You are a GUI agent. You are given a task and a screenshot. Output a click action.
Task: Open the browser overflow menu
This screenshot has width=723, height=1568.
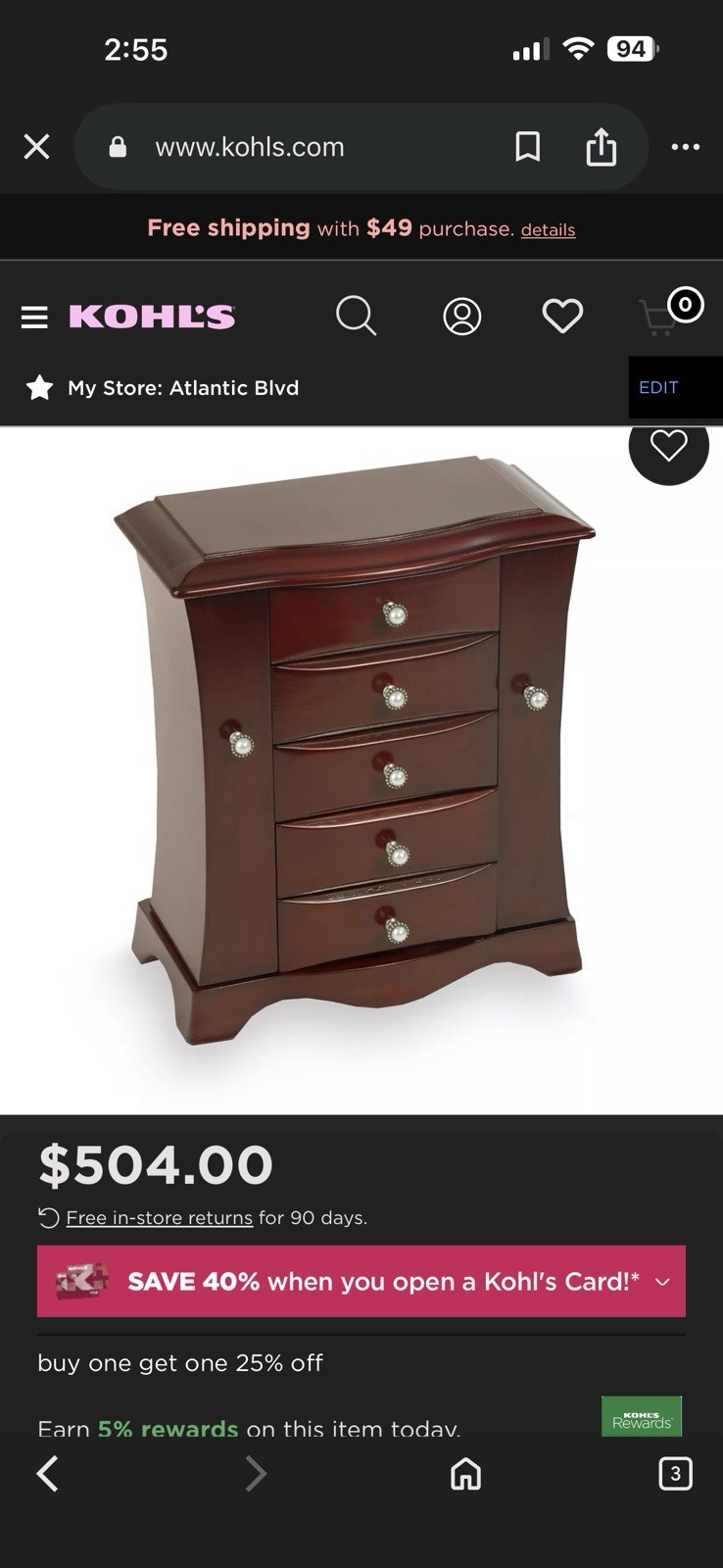[x=685, y=147]
